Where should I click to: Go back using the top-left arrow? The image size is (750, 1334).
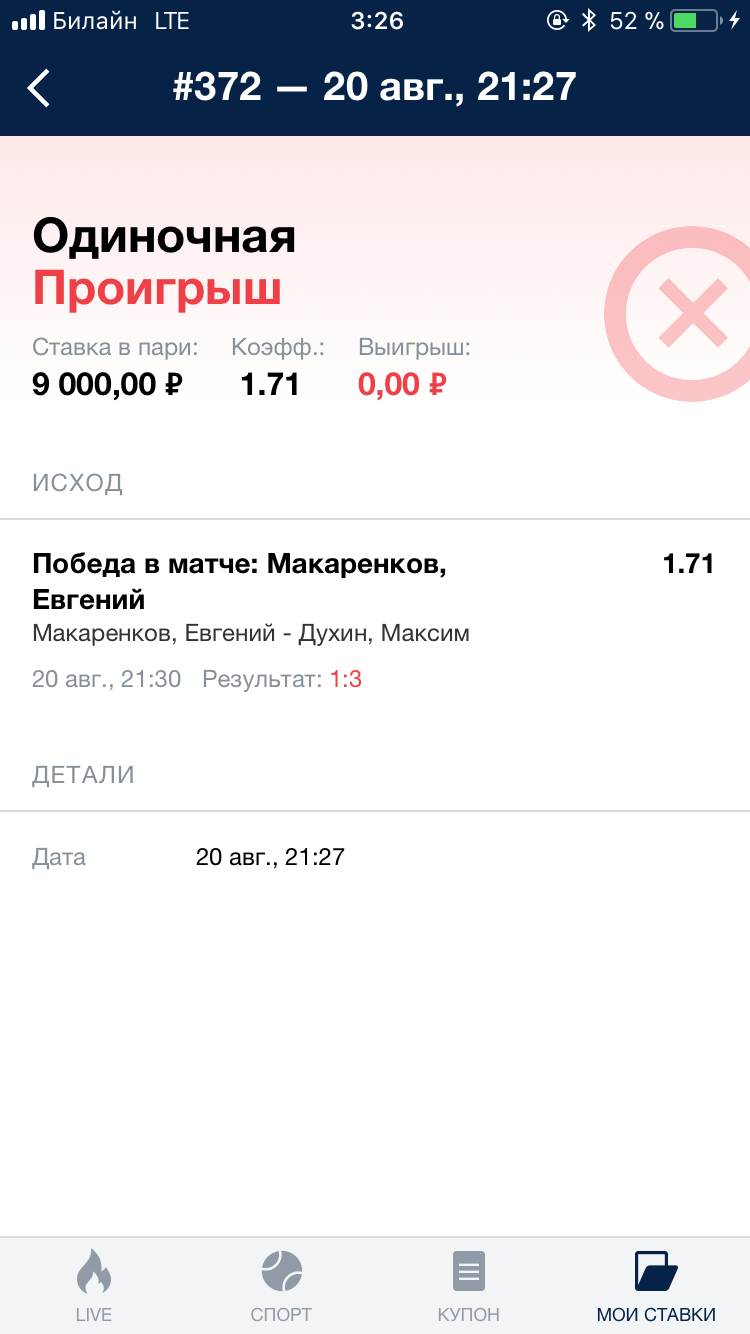[38, 88]
